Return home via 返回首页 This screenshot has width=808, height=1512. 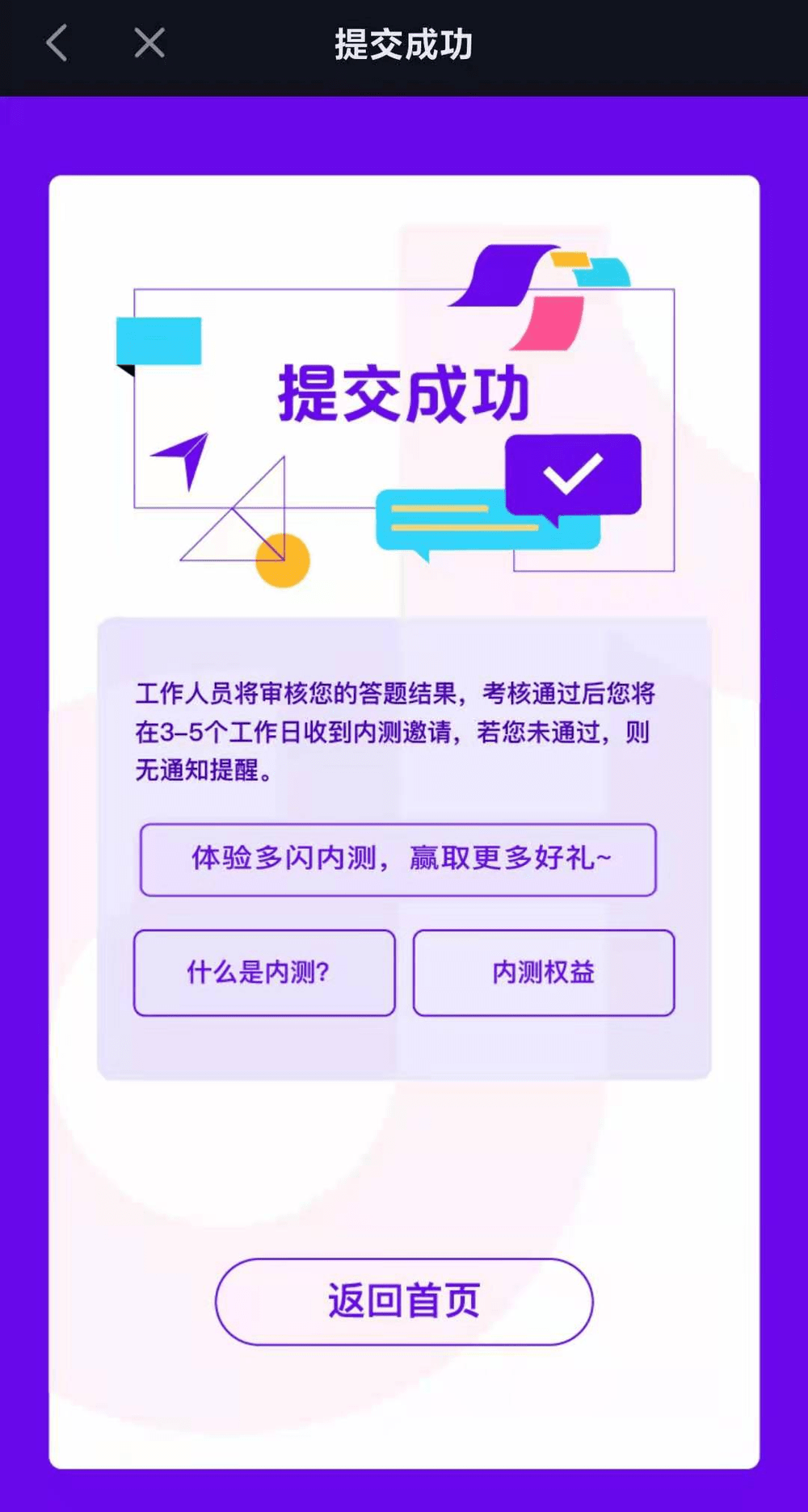coord(404,1301)
